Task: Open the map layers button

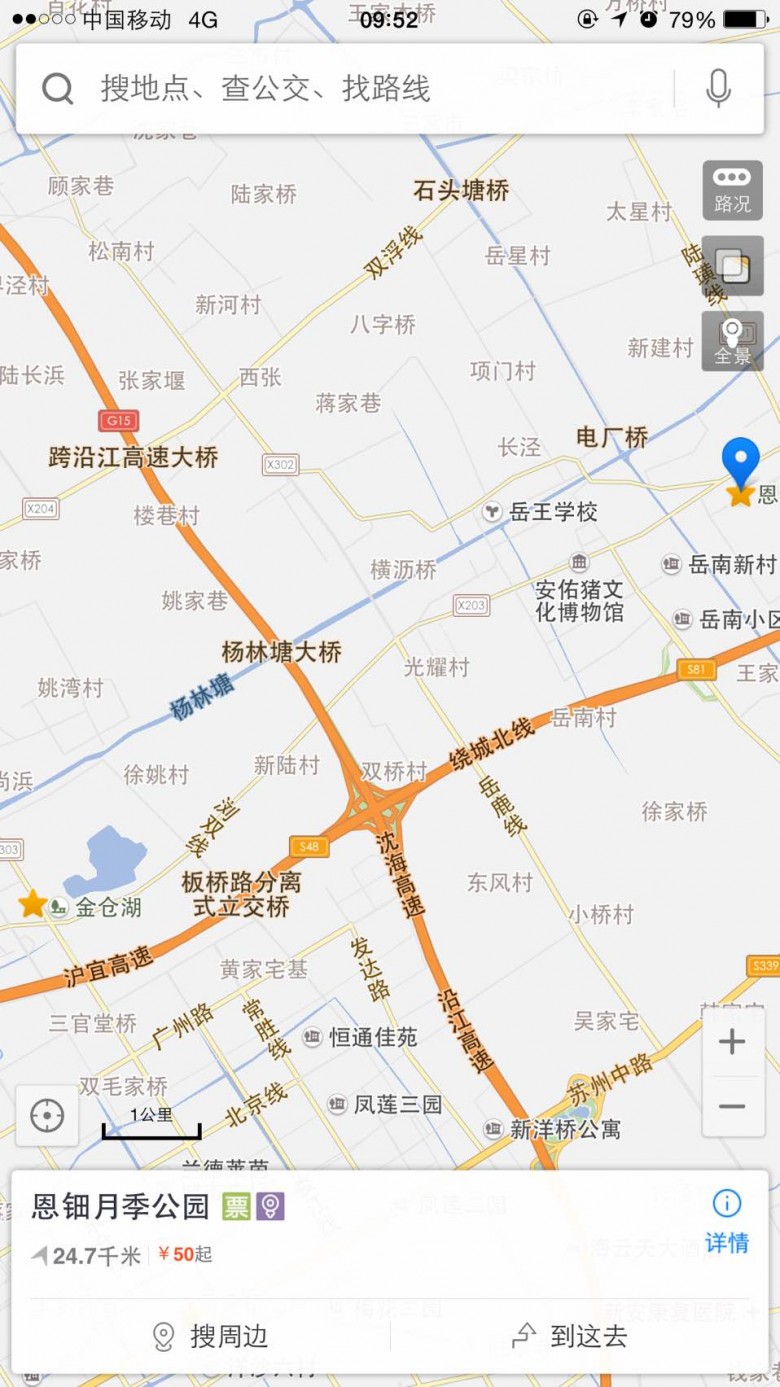Action: coord(732,266)
